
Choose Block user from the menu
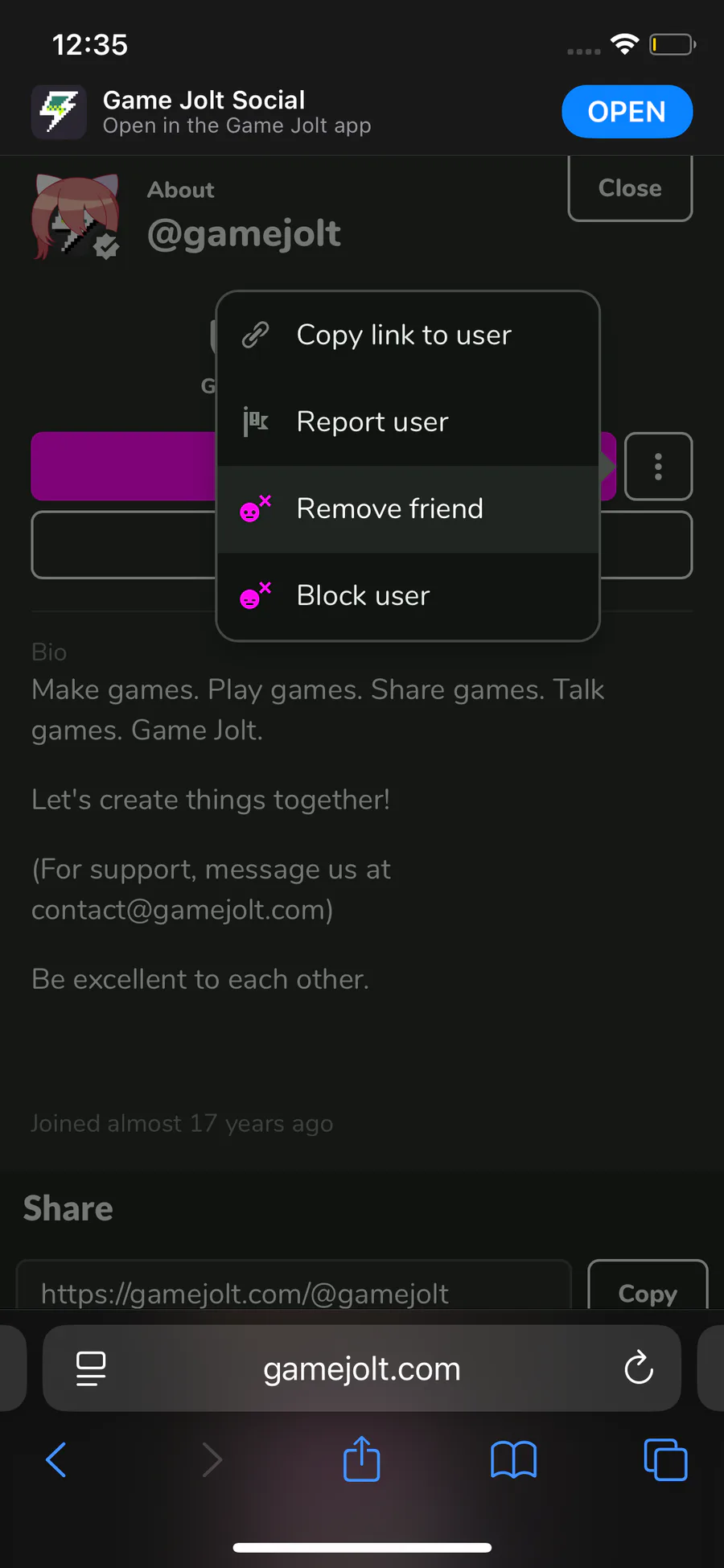pos(408,595)
